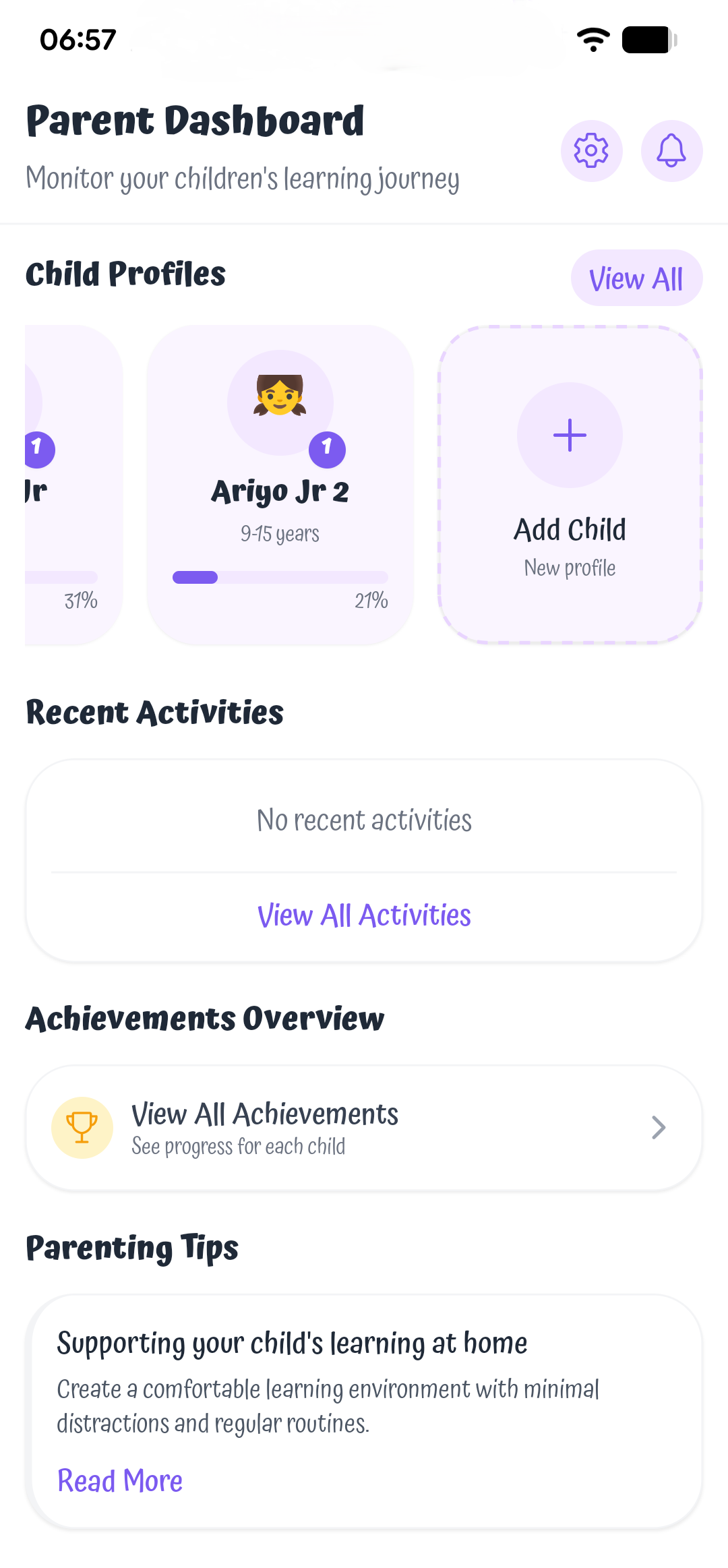
Task: Tap the 06:57 clock in status bar
Action: [77, 39]
